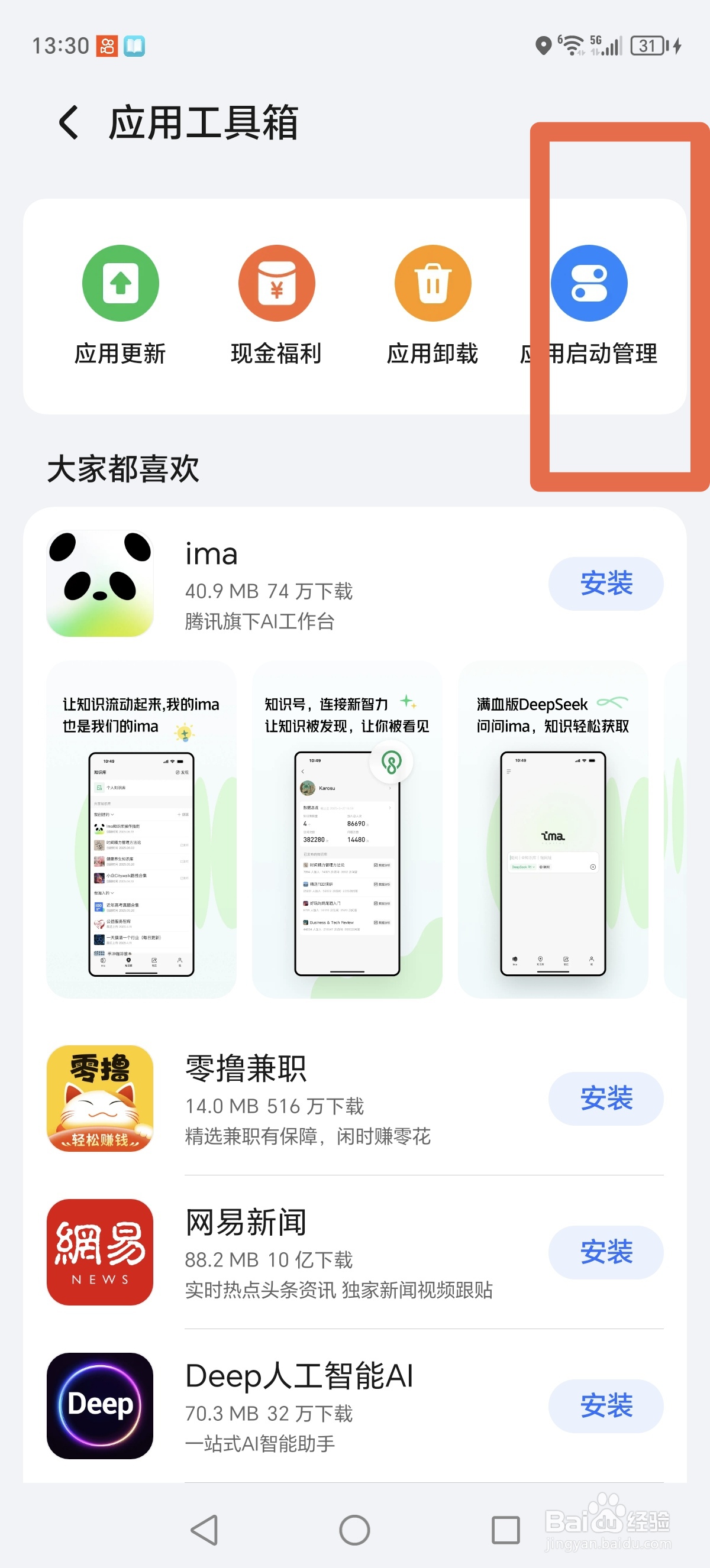710x1568 pixels.
Task: Tap the 大家都喜欢 section heading
Action: pos(123,469)
